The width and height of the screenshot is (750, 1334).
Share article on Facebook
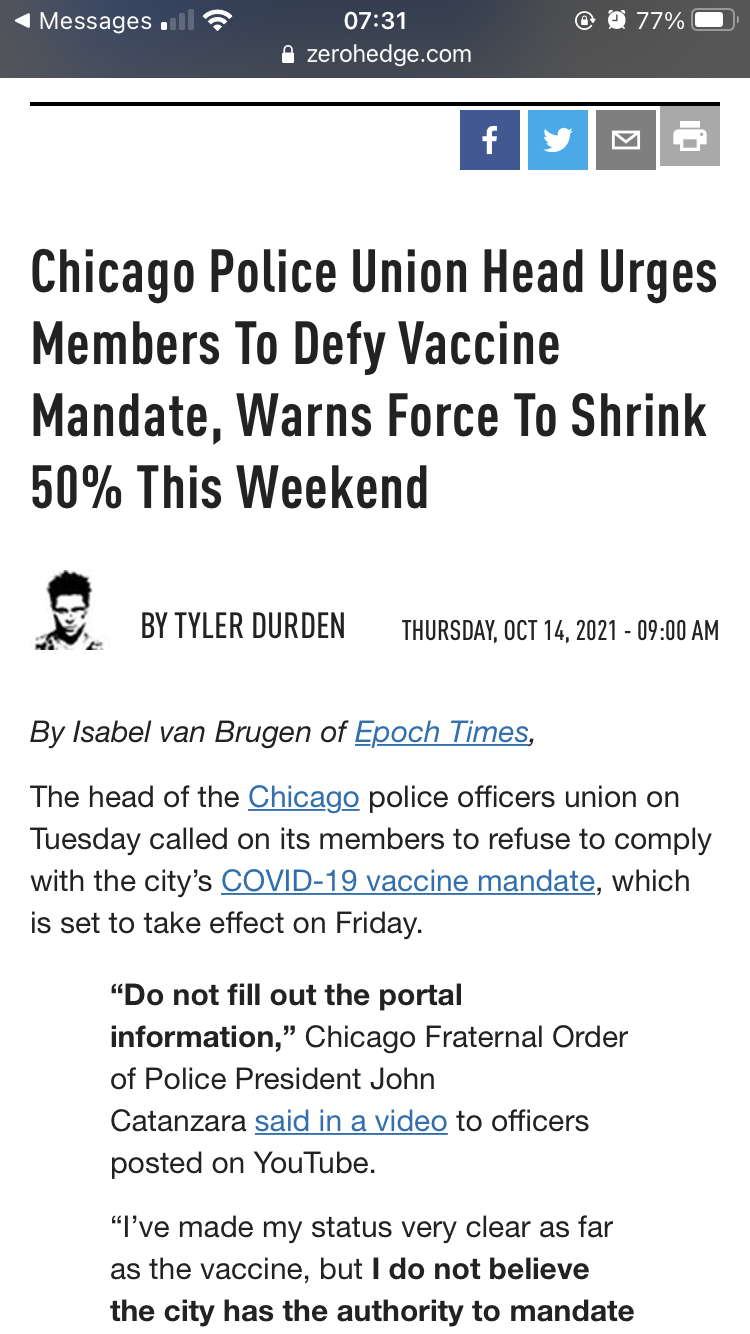[489, 140]
